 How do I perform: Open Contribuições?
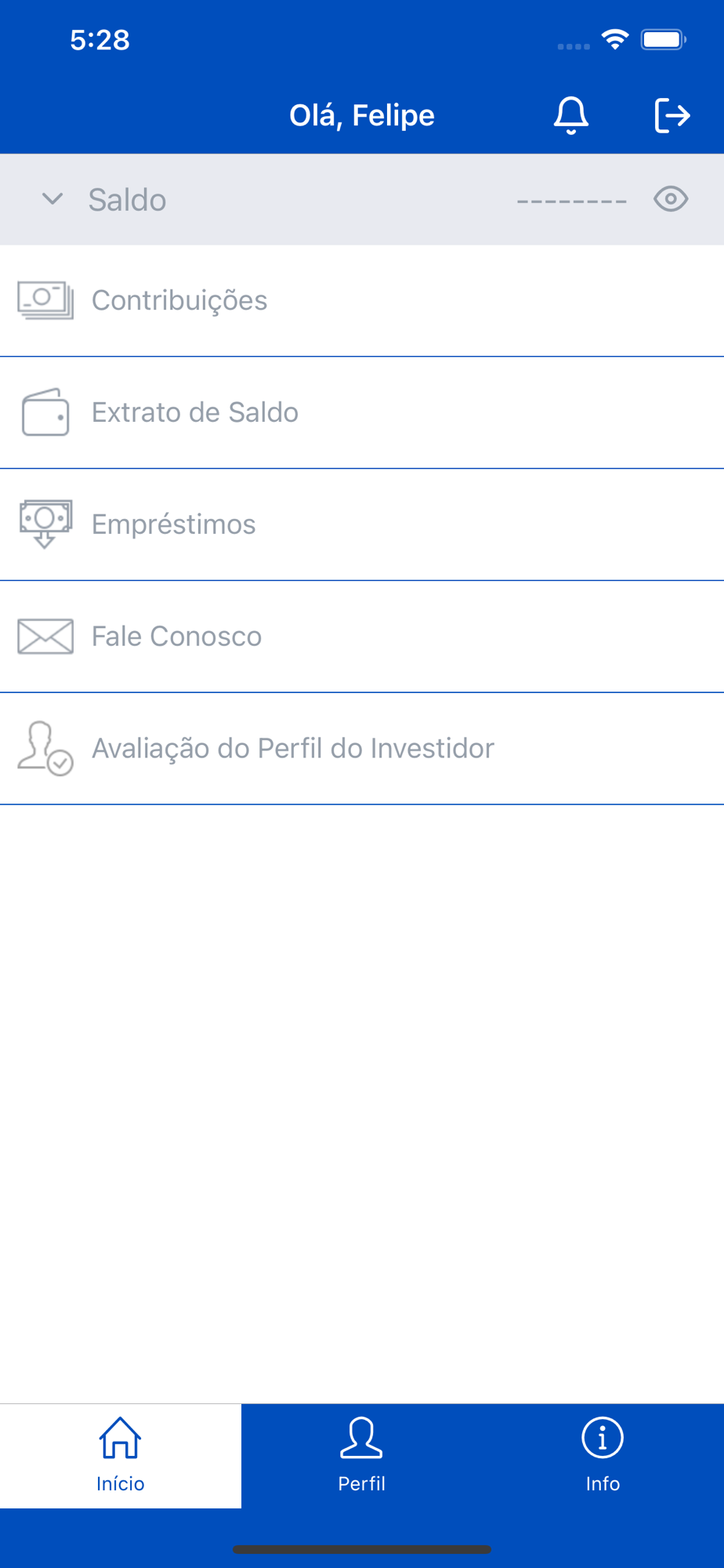(180, 301)
